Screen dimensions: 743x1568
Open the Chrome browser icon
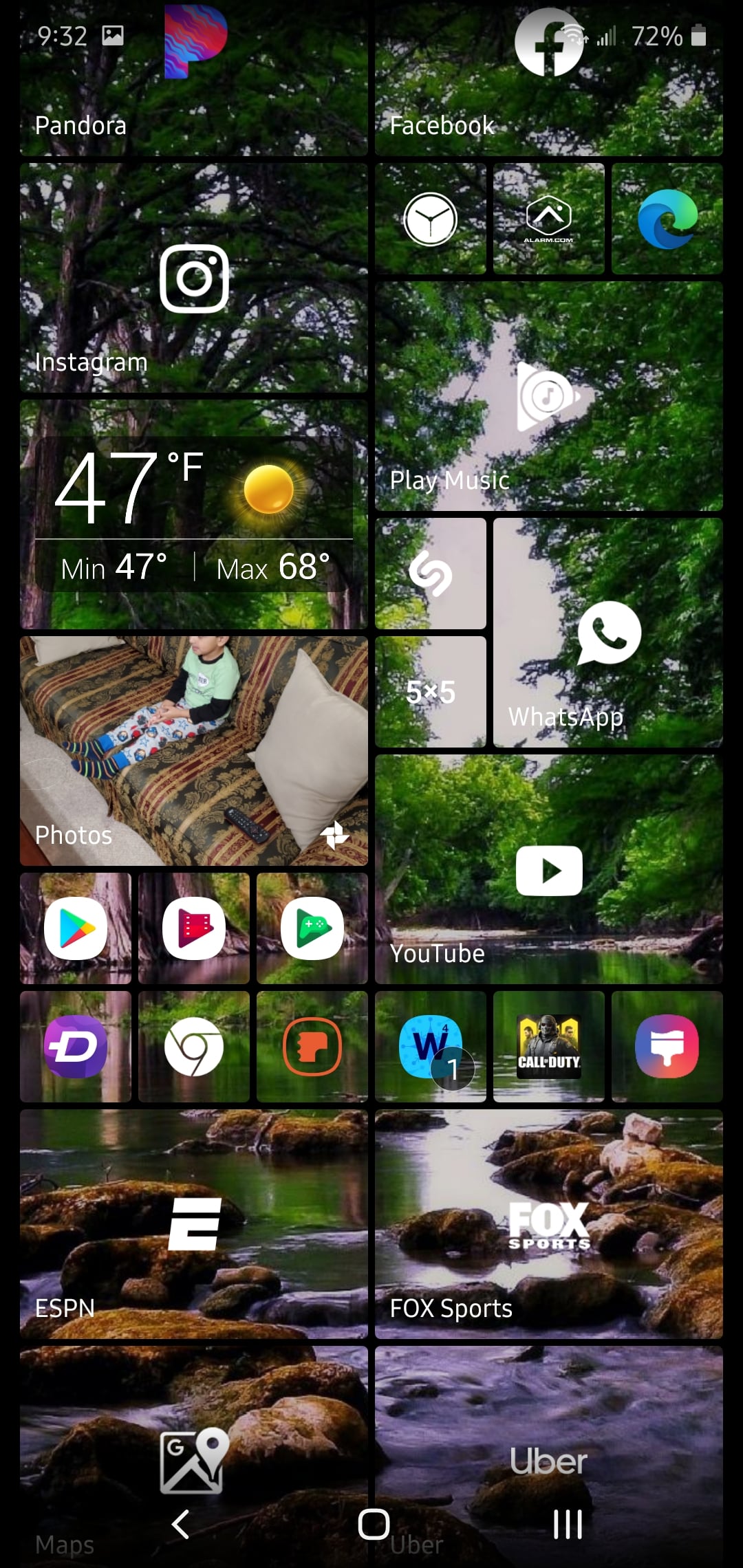point(194,1047)
